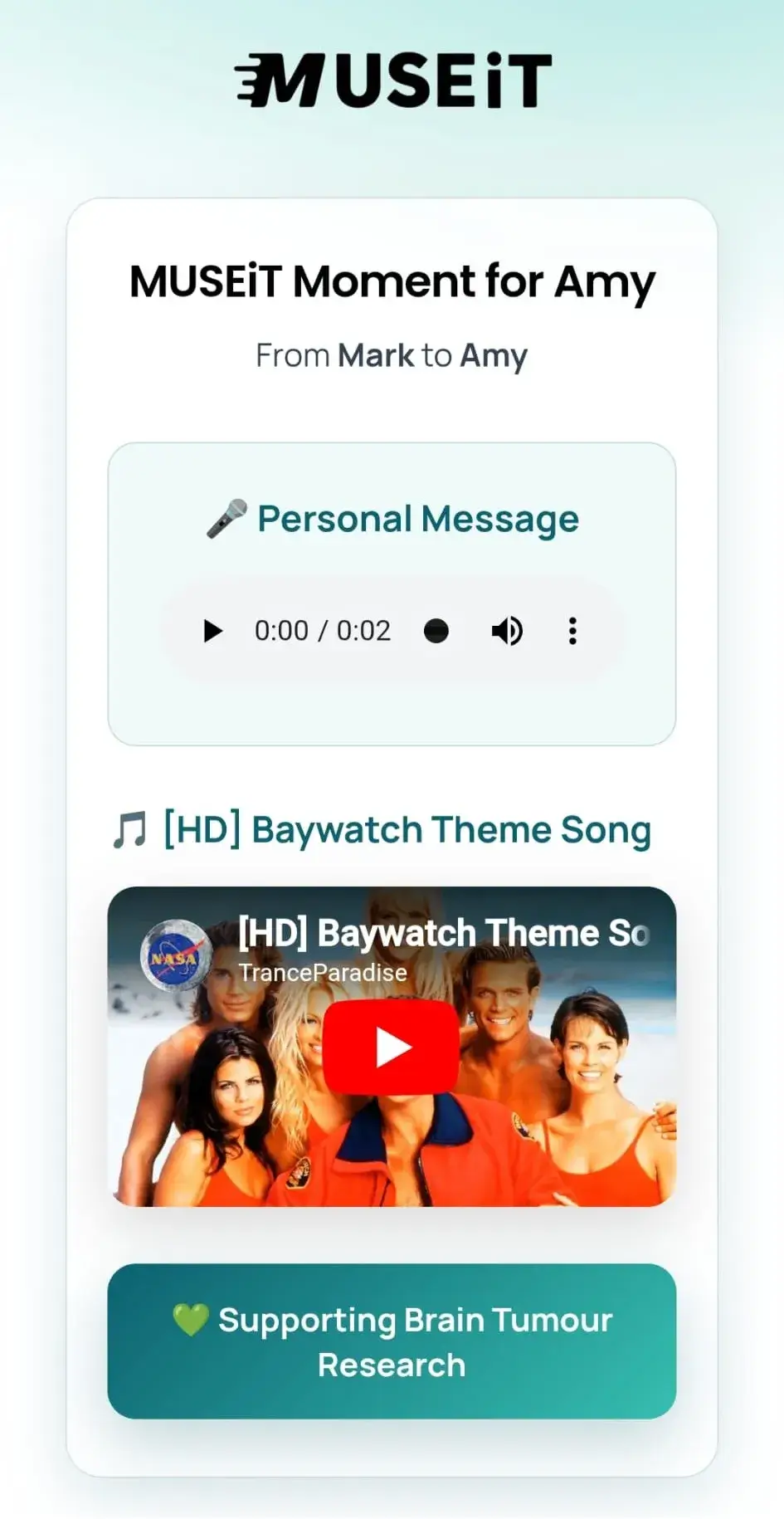The height and width of the screenshot is (1519, 784).
Task: Open the audio player's three-dot menu
Action: tap(572, 632)
